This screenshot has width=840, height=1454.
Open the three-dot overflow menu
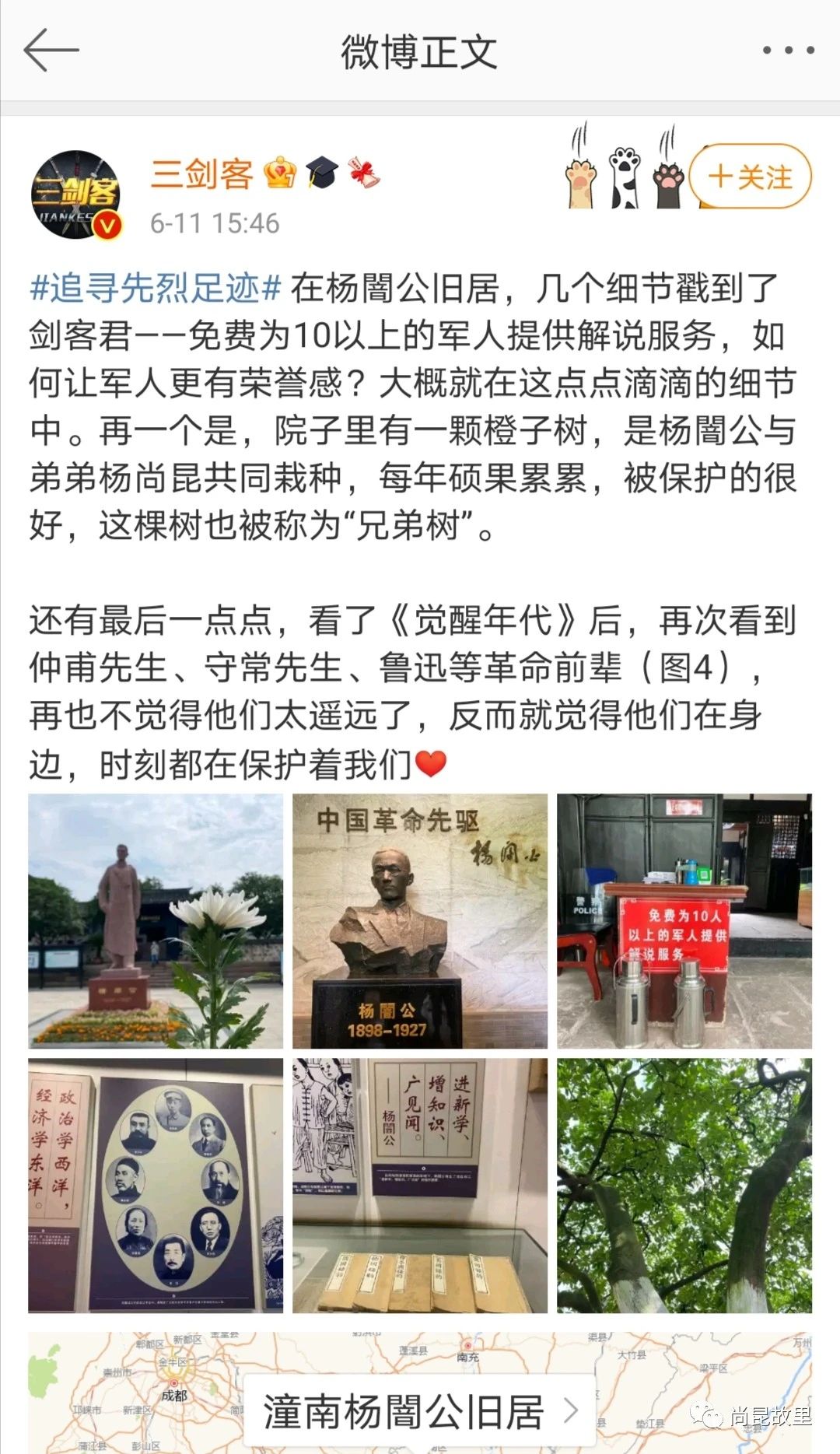click(788, 51)
